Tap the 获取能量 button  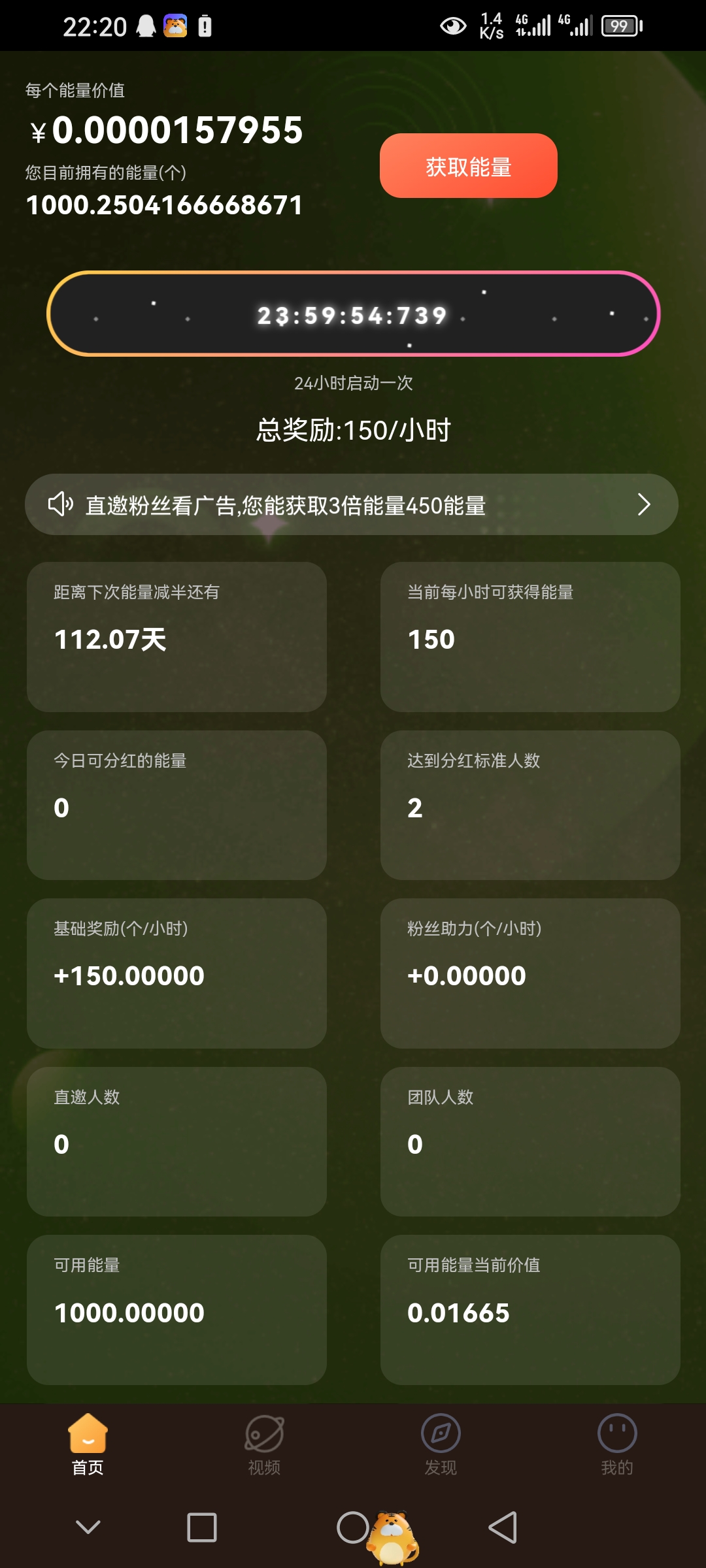pos(468,166)
